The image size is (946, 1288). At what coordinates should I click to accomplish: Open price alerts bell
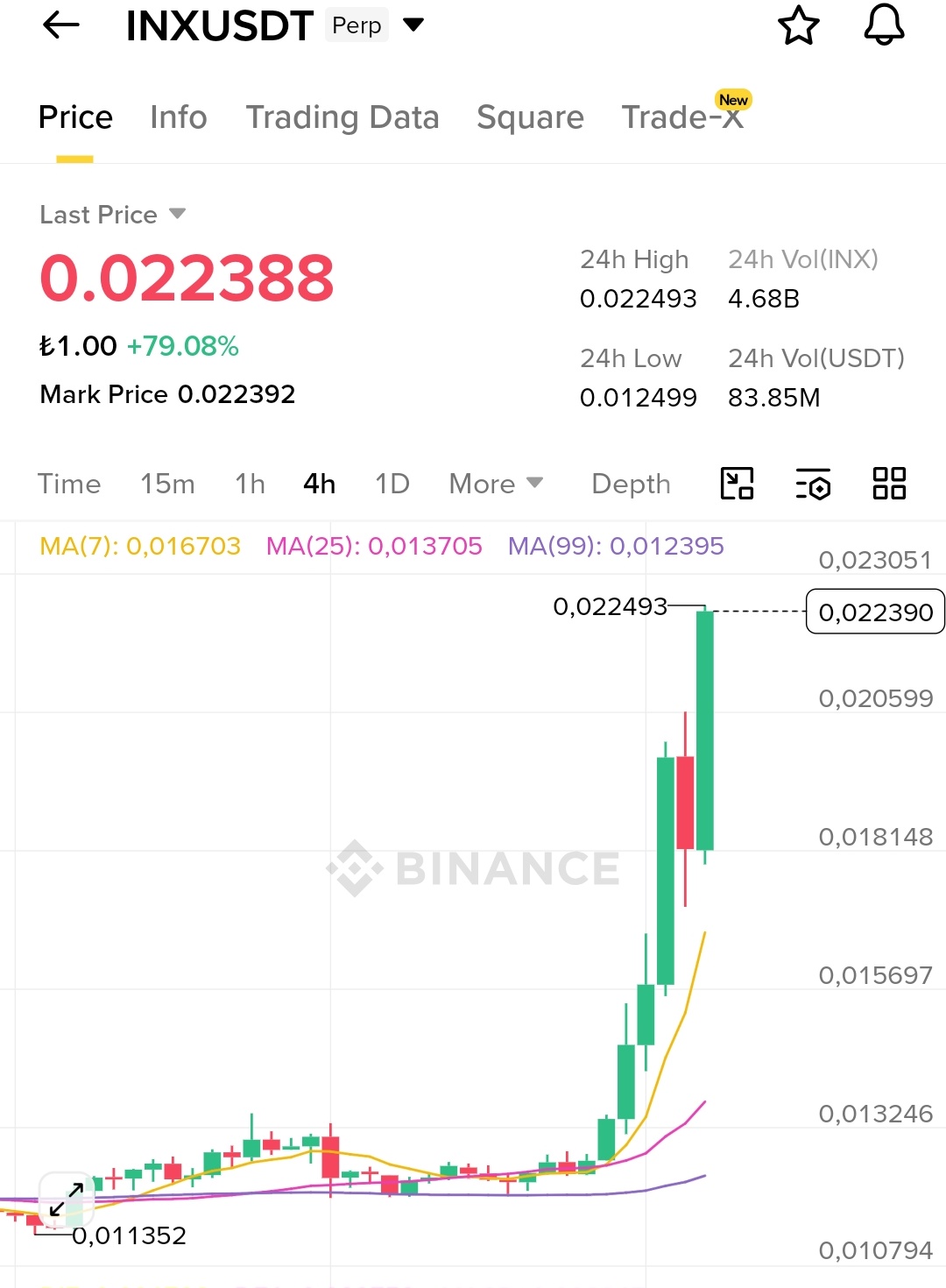pos(884,25)
